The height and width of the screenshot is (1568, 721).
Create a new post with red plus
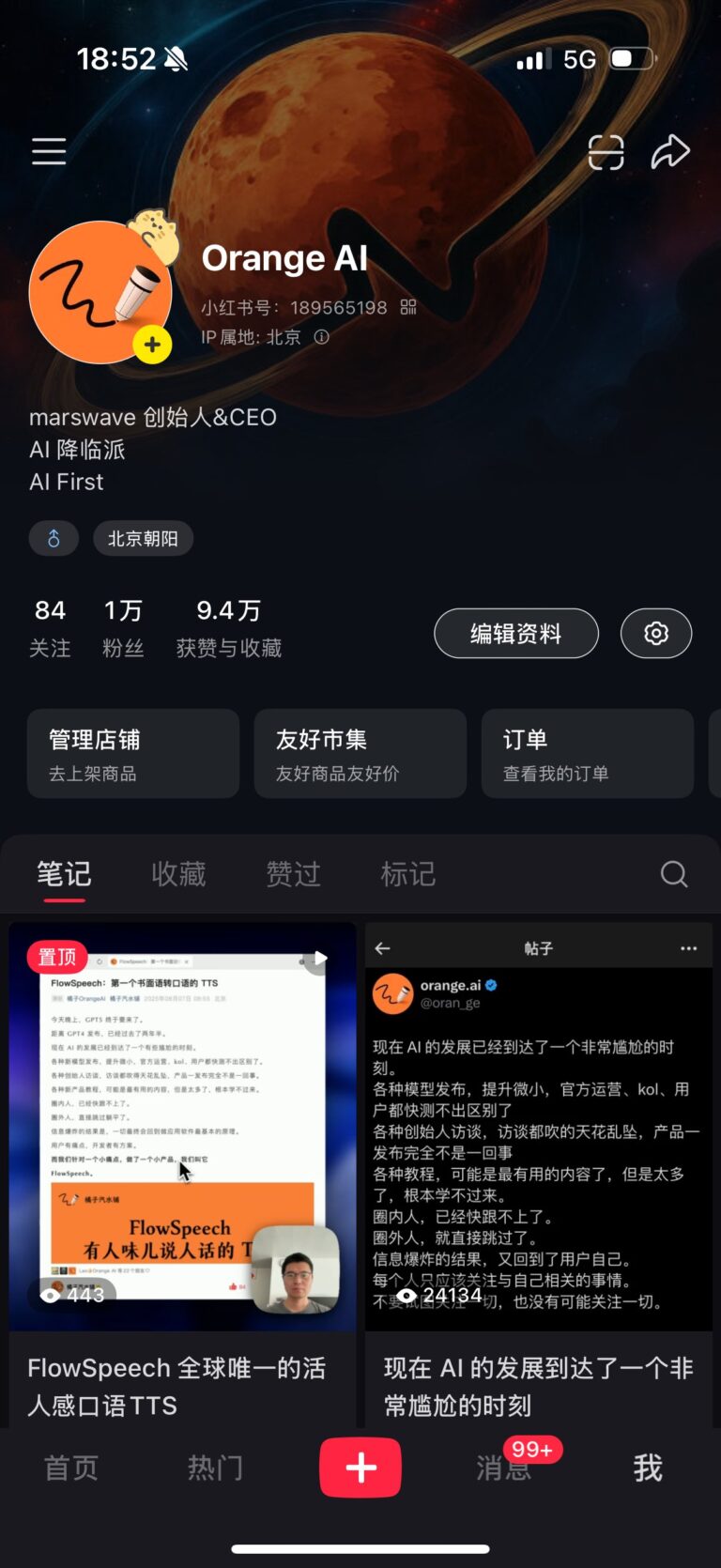(360, 1468)
